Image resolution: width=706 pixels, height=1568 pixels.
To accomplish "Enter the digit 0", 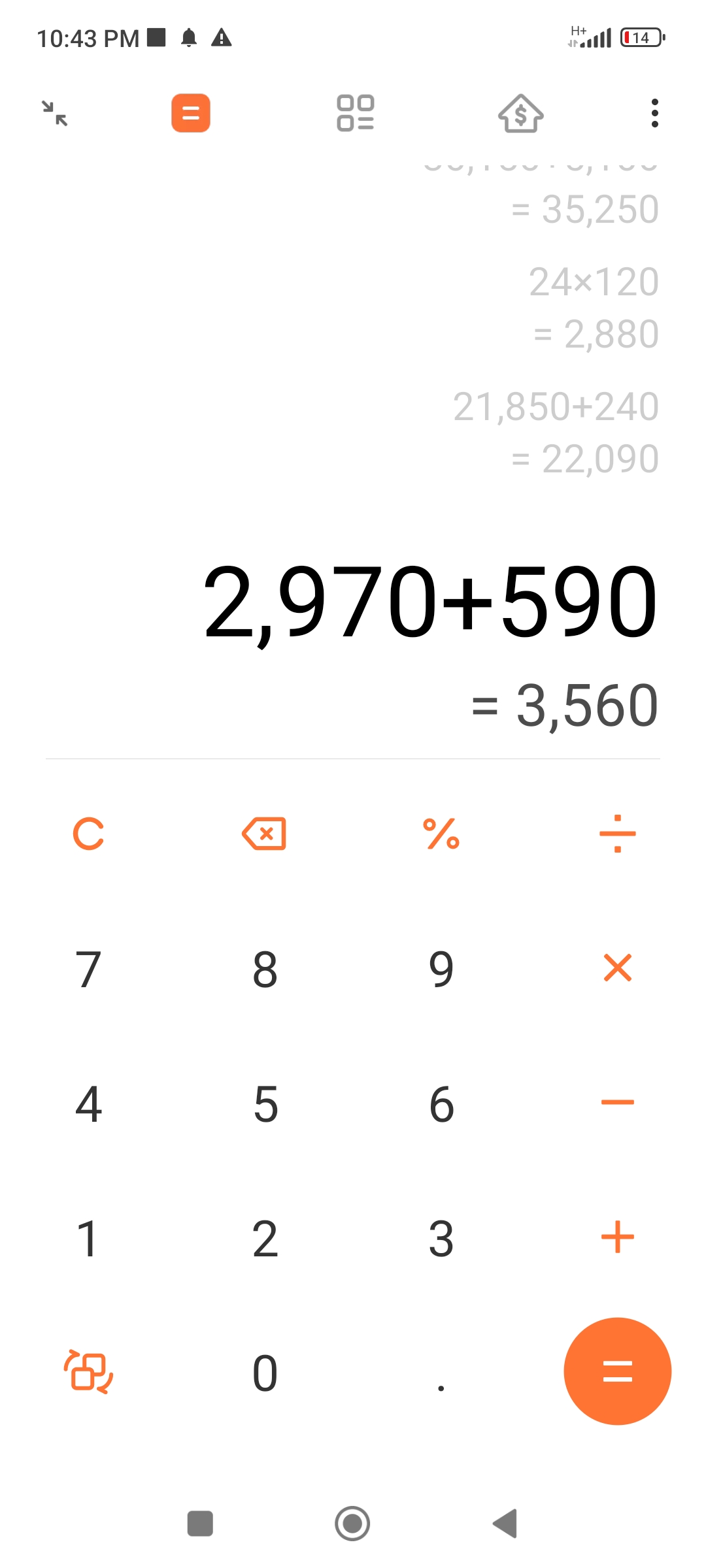I will coord(265,1373).
